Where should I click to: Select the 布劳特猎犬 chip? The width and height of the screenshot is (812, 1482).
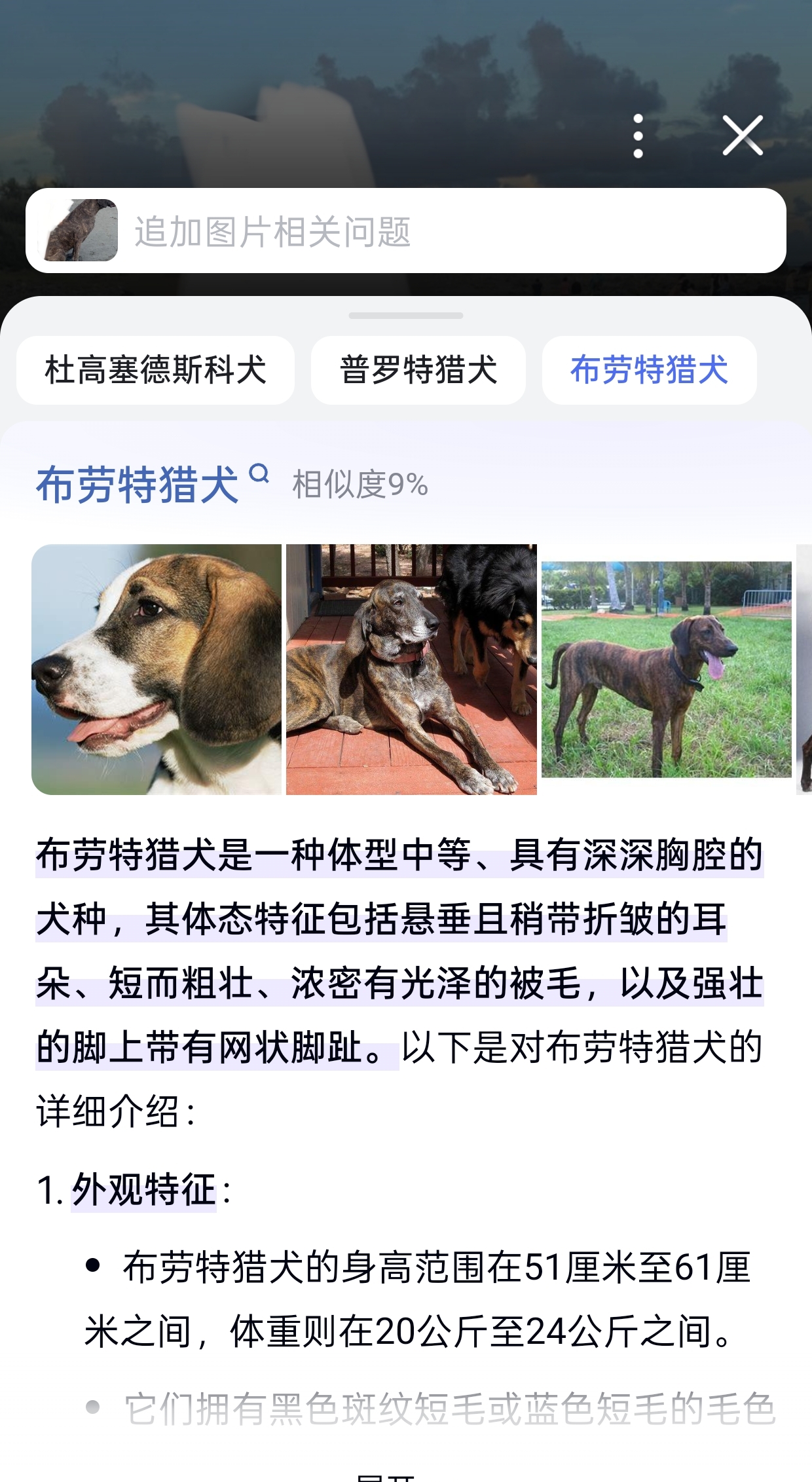coord(649,370)
